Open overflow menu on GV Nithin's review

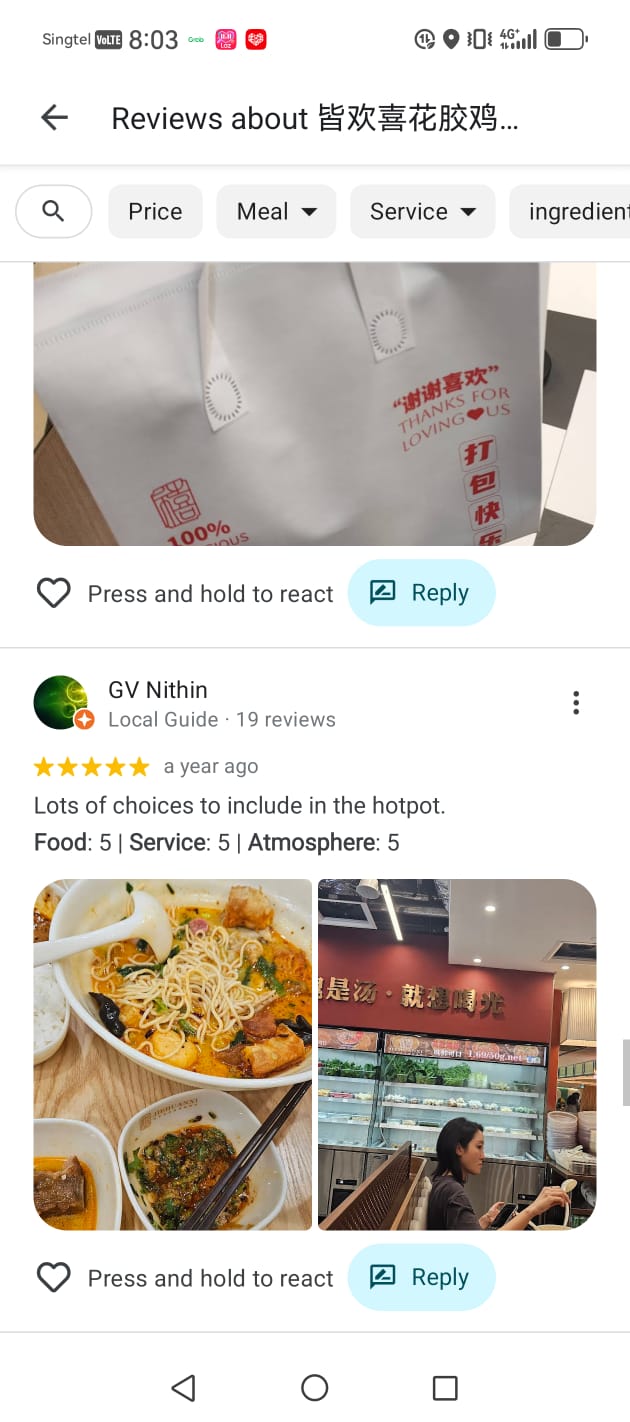point(576,703)
